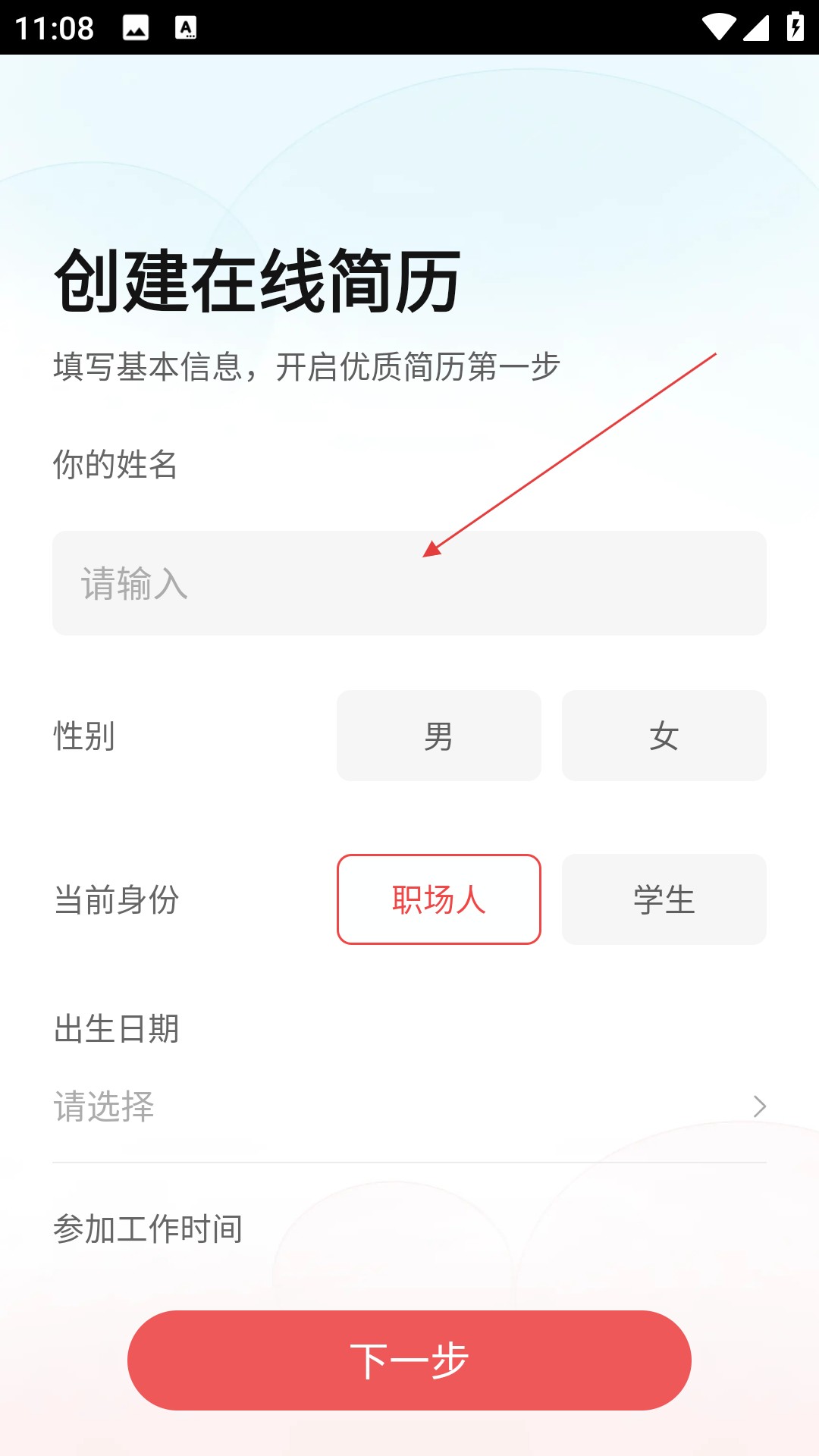Select the 参加工作时间 section
Screen dimensions: 819x1456
[x=146, y=1230]
